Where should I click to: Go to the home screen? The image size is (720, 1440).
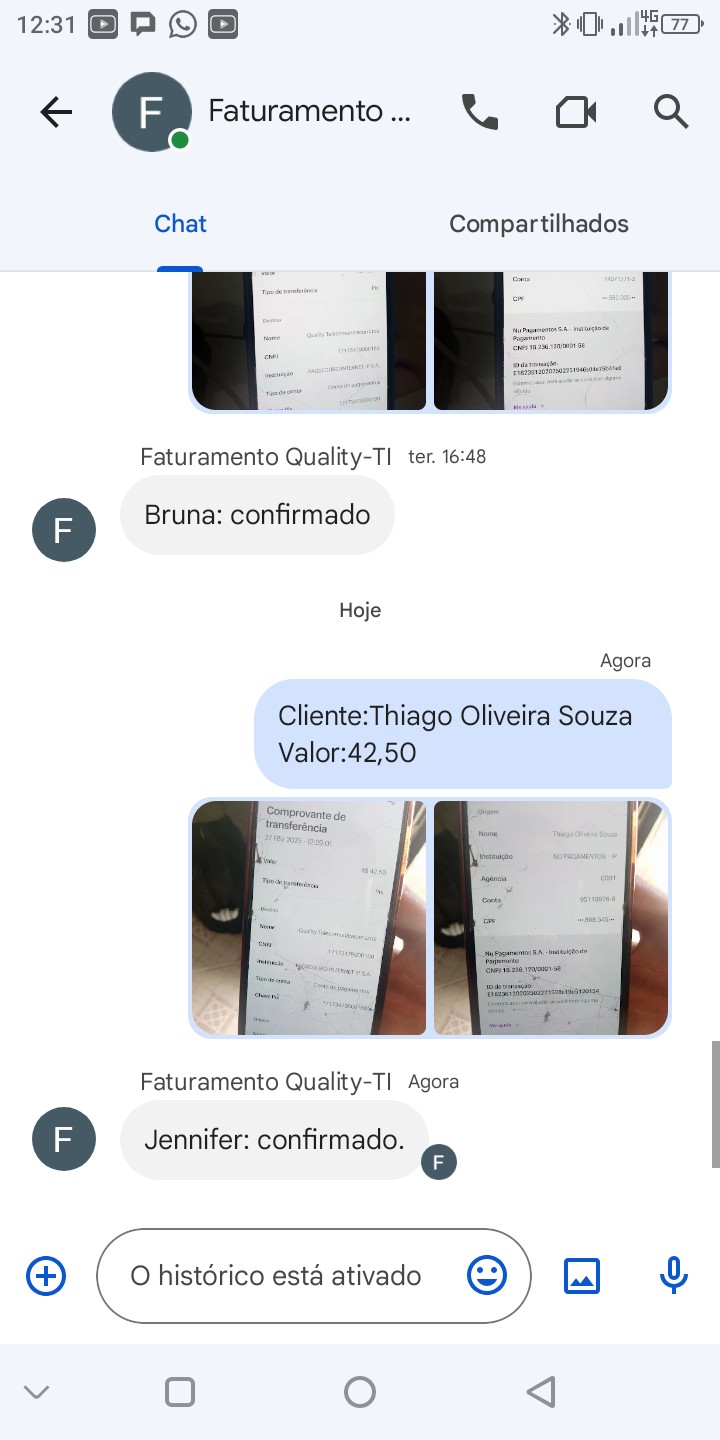[x=360, y=1392]
